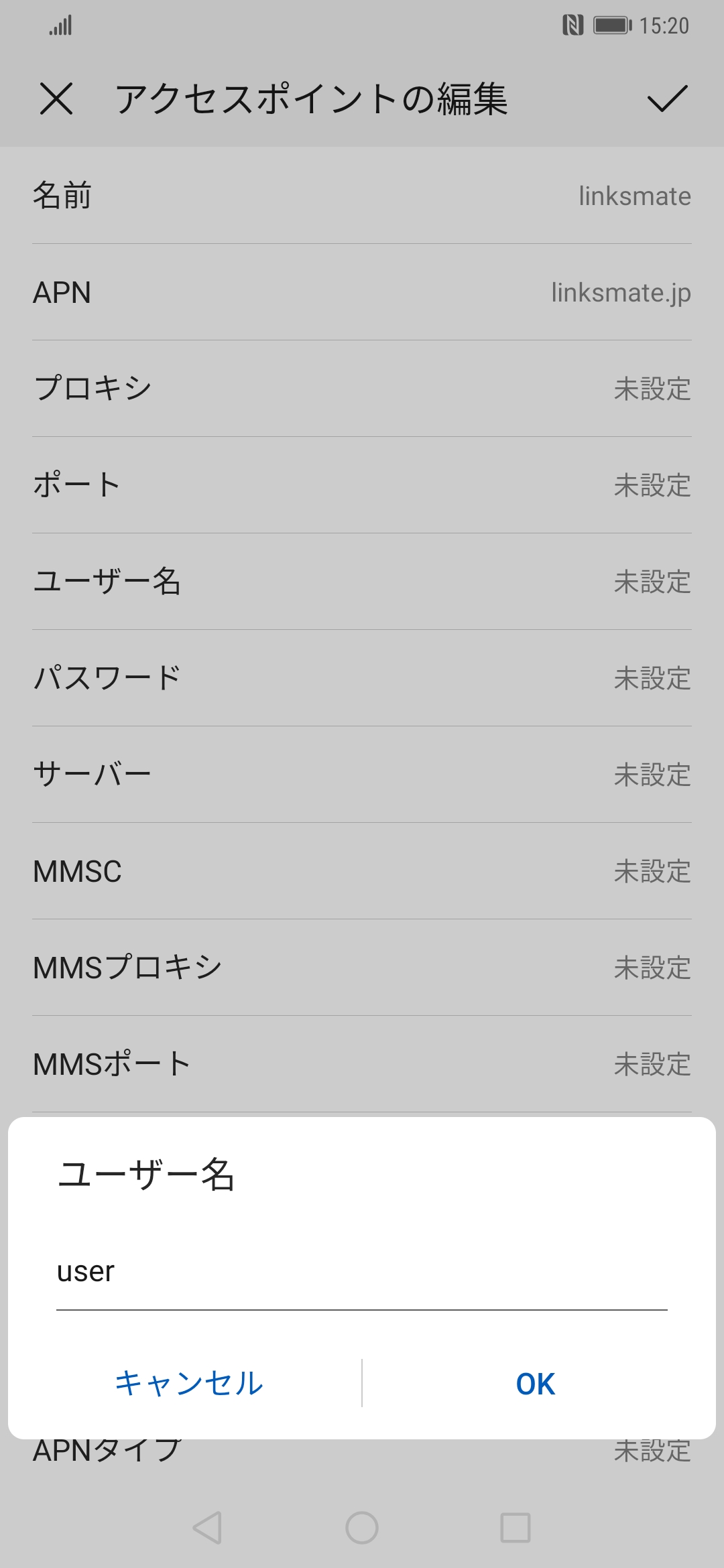
Task: Tap the user text input field
Action: pyautogui.click(x=362, y=1271)
